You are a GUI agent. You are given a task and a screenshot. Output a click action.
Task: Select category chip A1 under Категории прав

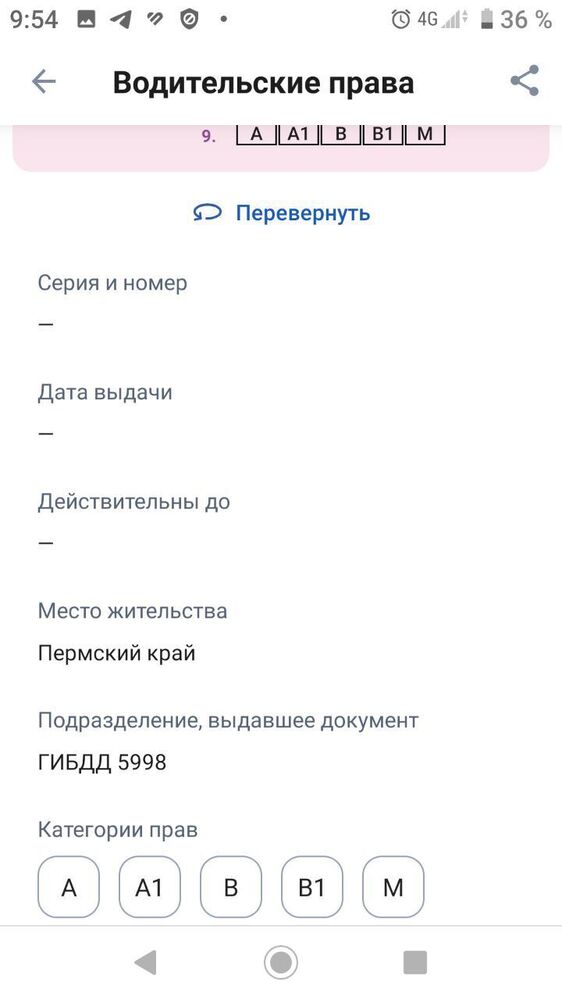tap(150, 886)
